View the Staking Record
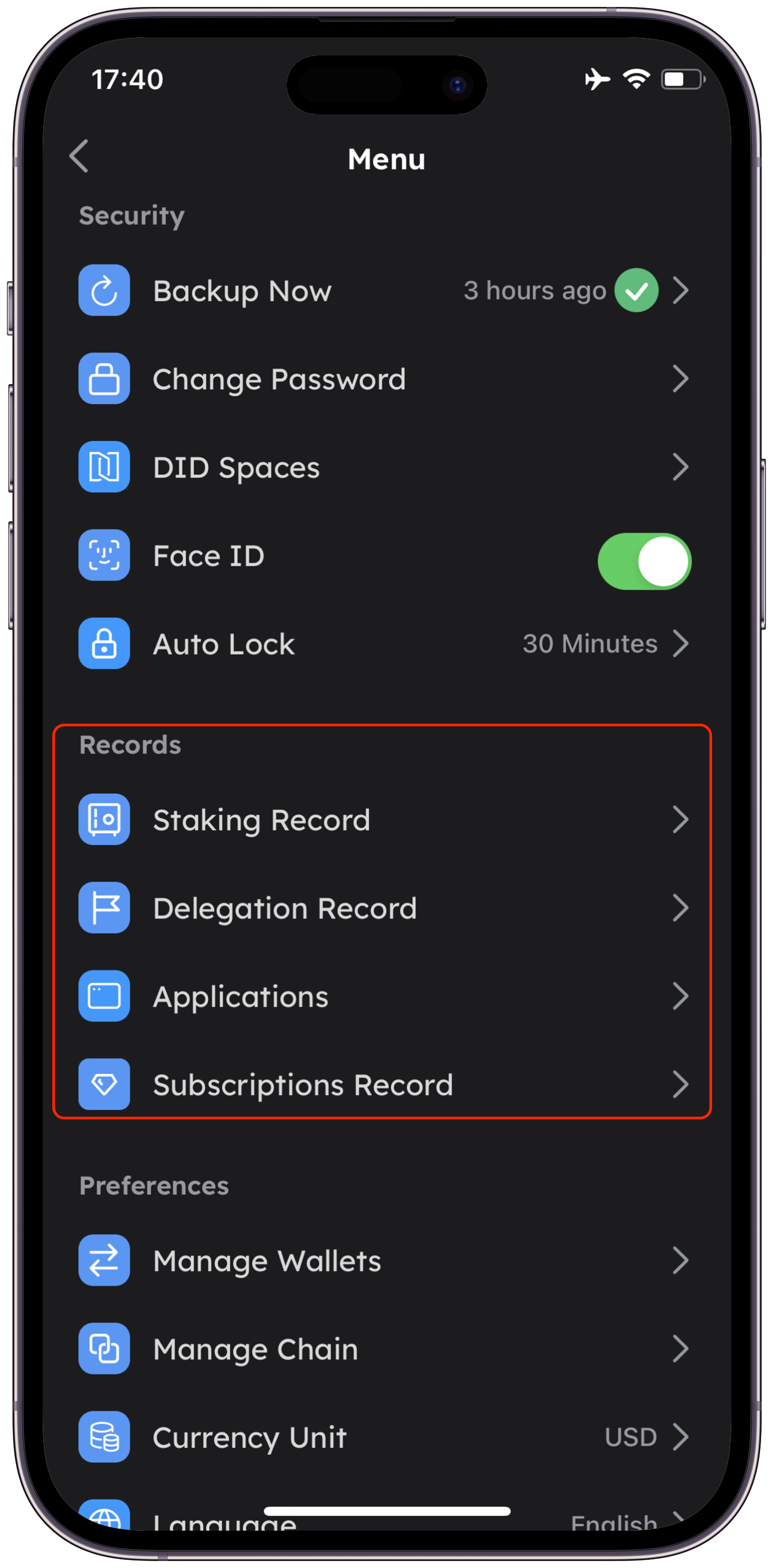The height and width of the screenshot is (1568, 774). [x=383, y=820]
